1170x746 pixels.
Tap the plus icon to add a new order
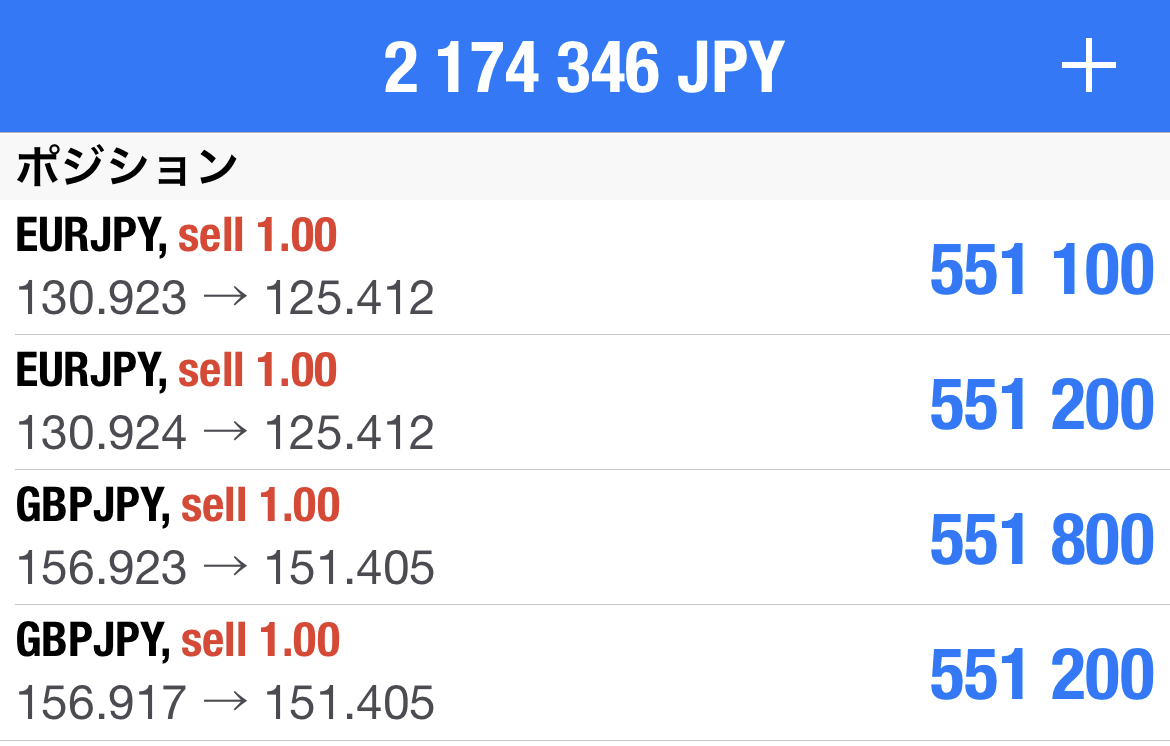(x=1088, y=69)
